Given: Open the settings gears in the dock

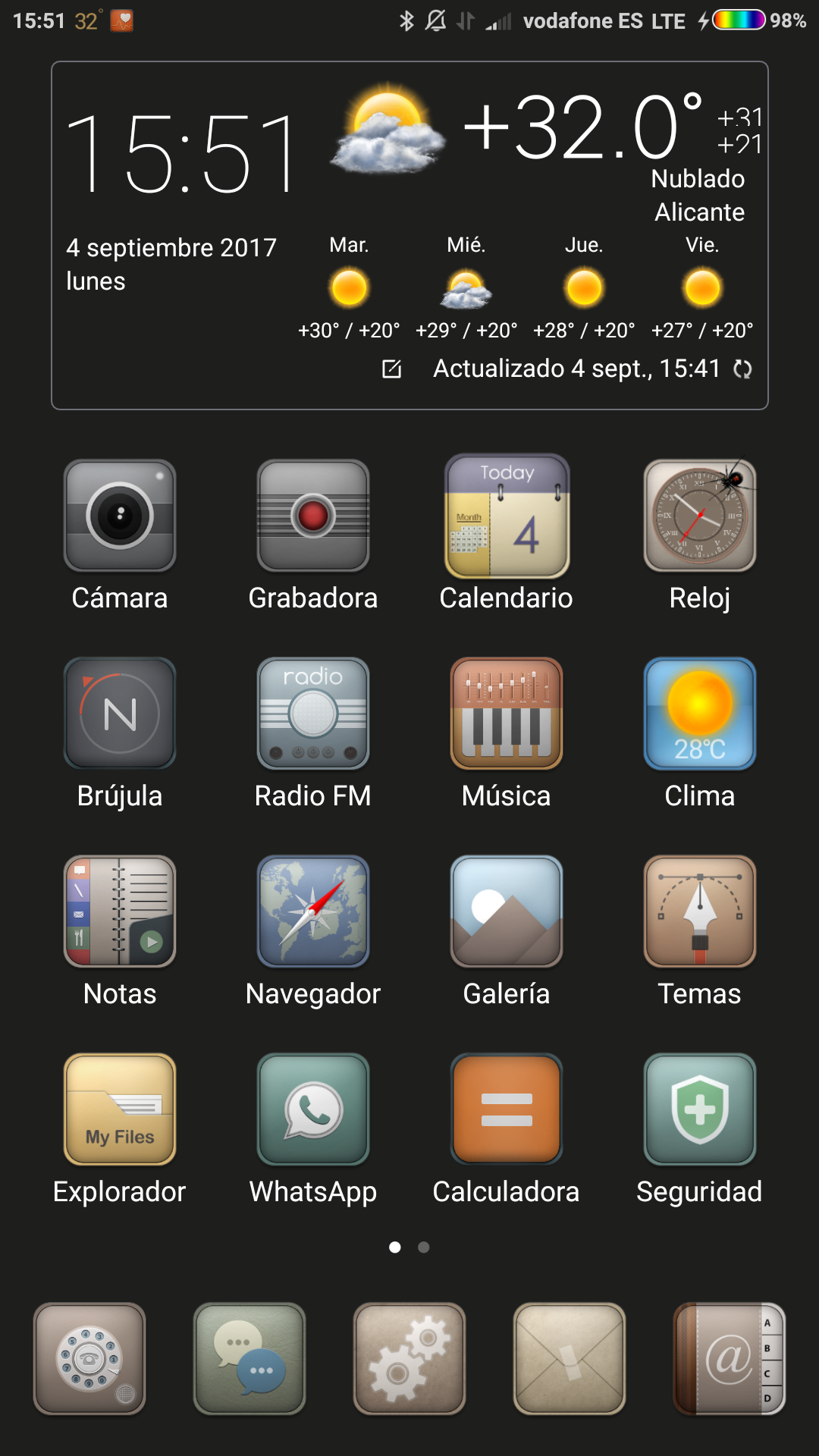Looking at the screenshot, I should (409, 1359).
